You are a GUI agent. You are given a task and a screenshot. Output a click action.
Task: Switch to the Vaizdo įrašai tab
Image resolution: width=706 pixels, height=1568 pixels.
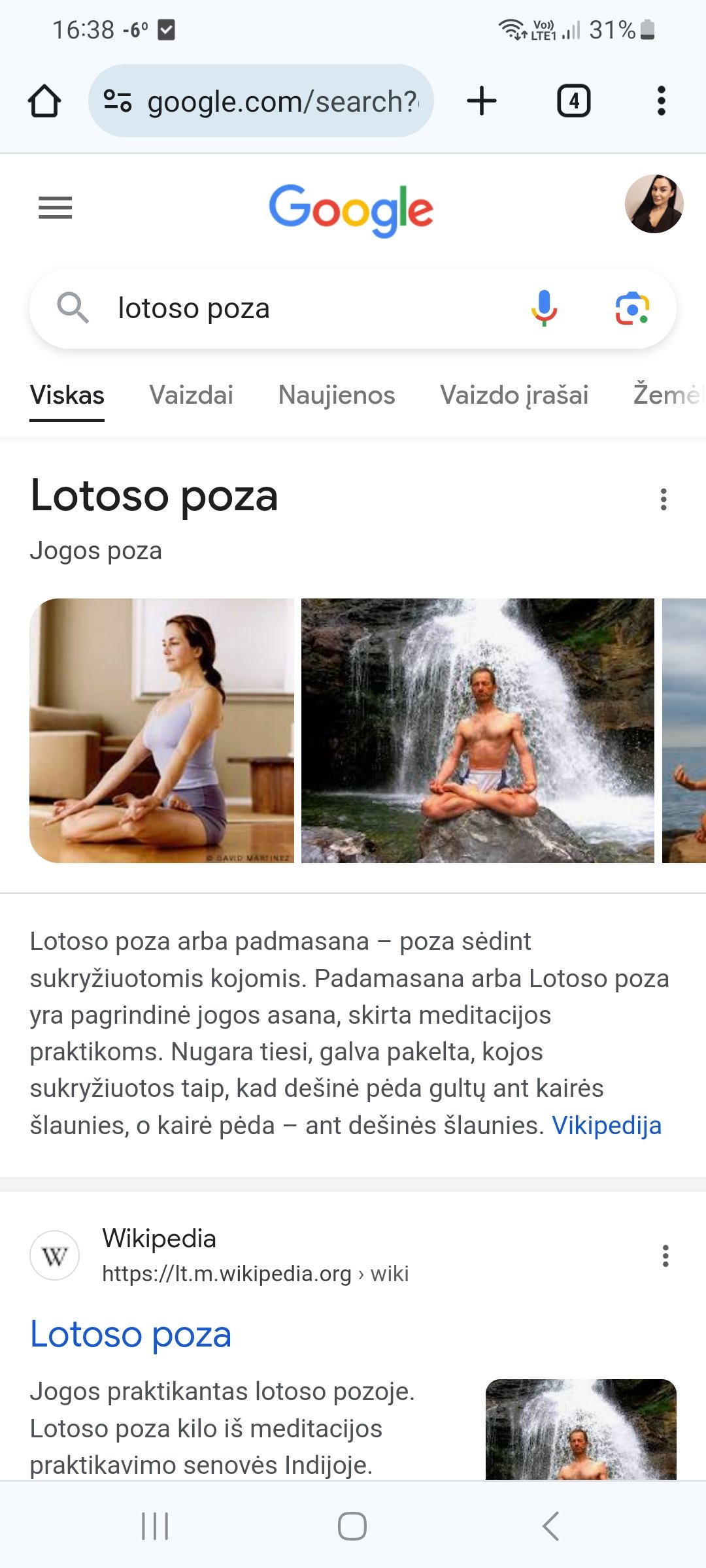(x=514, y=395)
